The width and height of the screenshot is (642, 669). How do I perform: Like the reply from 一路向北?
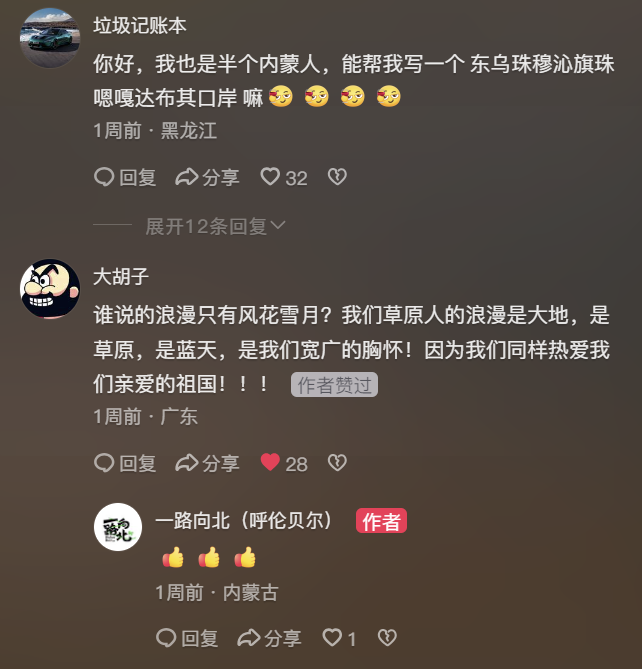pos(339,638)
